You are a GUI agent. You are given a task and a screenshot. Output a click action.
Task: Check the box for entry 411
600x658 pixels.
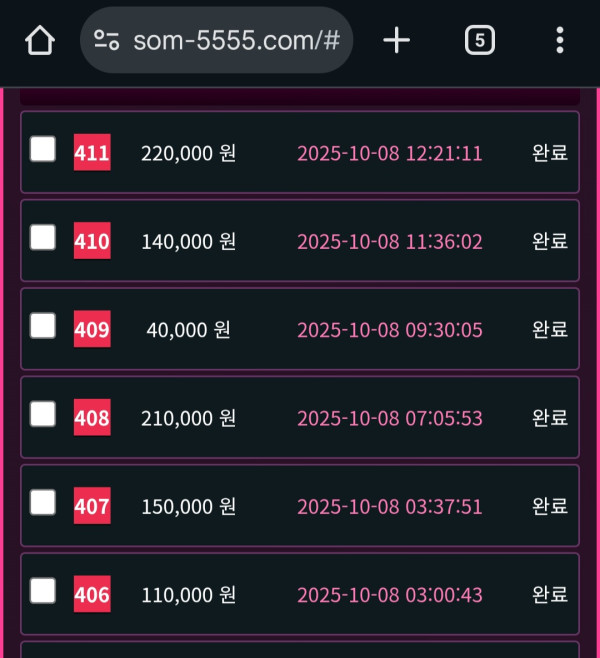coord(43,150)
